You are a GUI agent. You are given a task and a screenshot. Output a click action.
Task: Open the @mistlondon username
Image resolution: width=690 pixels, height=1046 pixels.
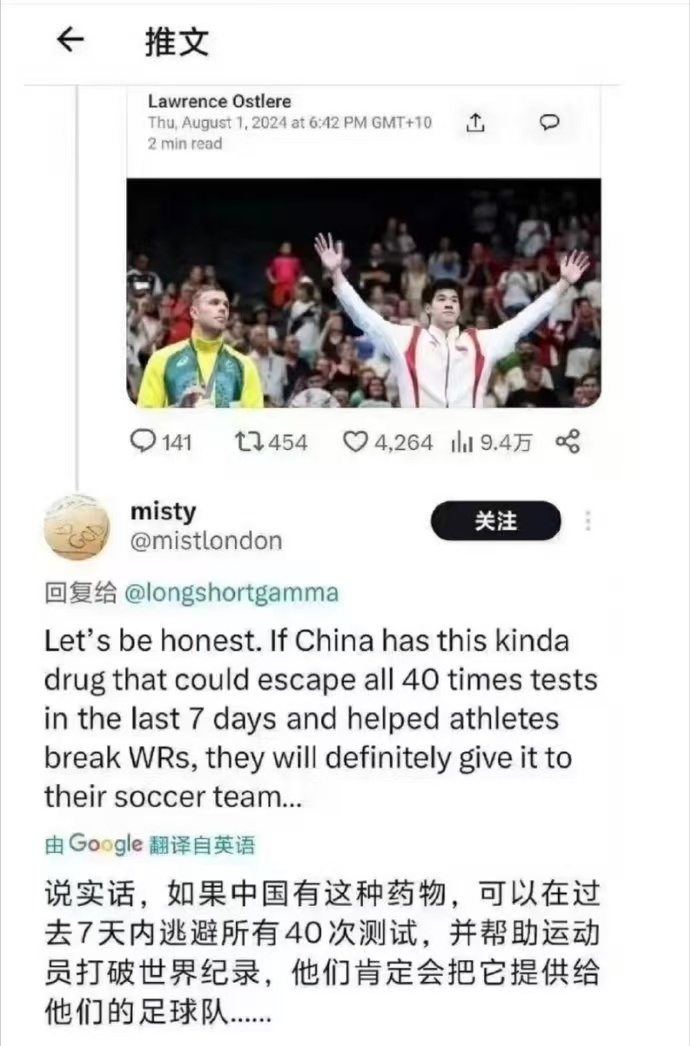tap(206, 541)
